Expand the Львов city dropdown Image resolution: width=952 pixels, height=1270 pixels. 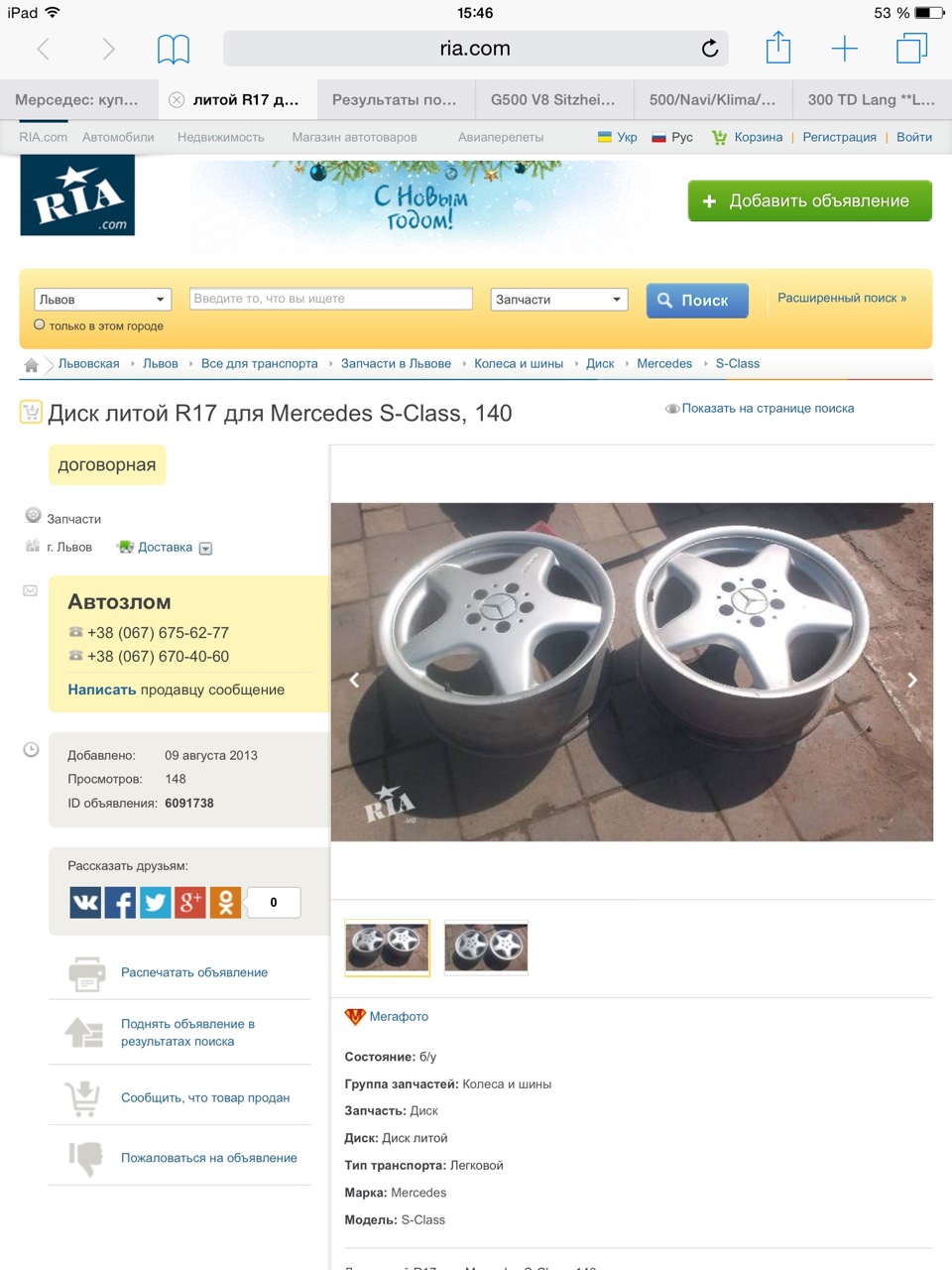102,300
